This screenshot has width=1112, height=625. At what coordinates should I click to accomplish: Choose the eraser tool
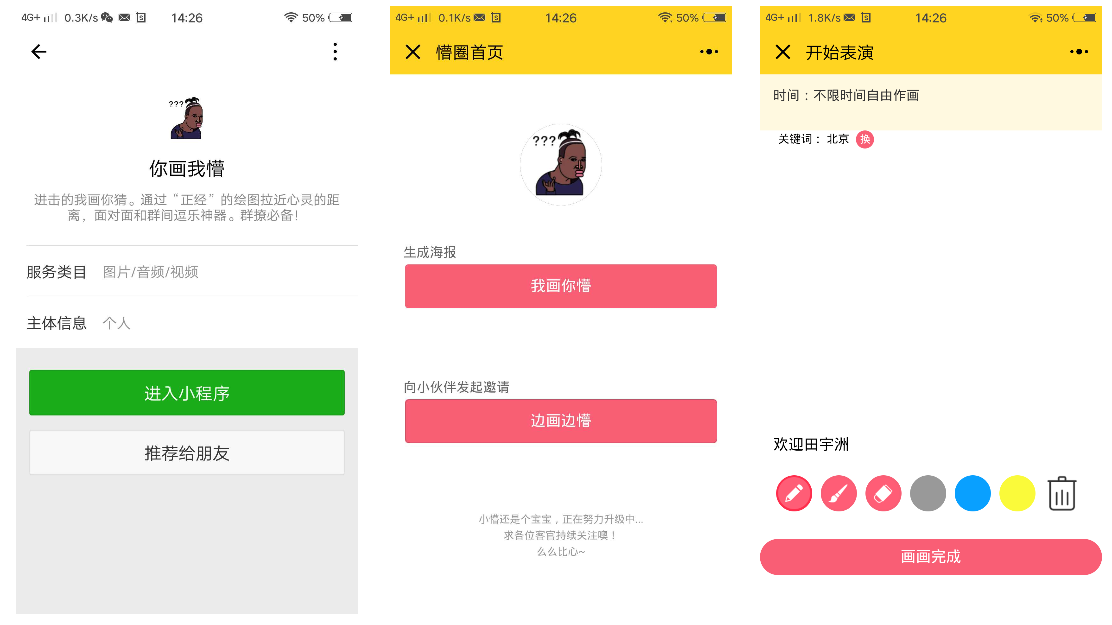[x=884, y=493]
